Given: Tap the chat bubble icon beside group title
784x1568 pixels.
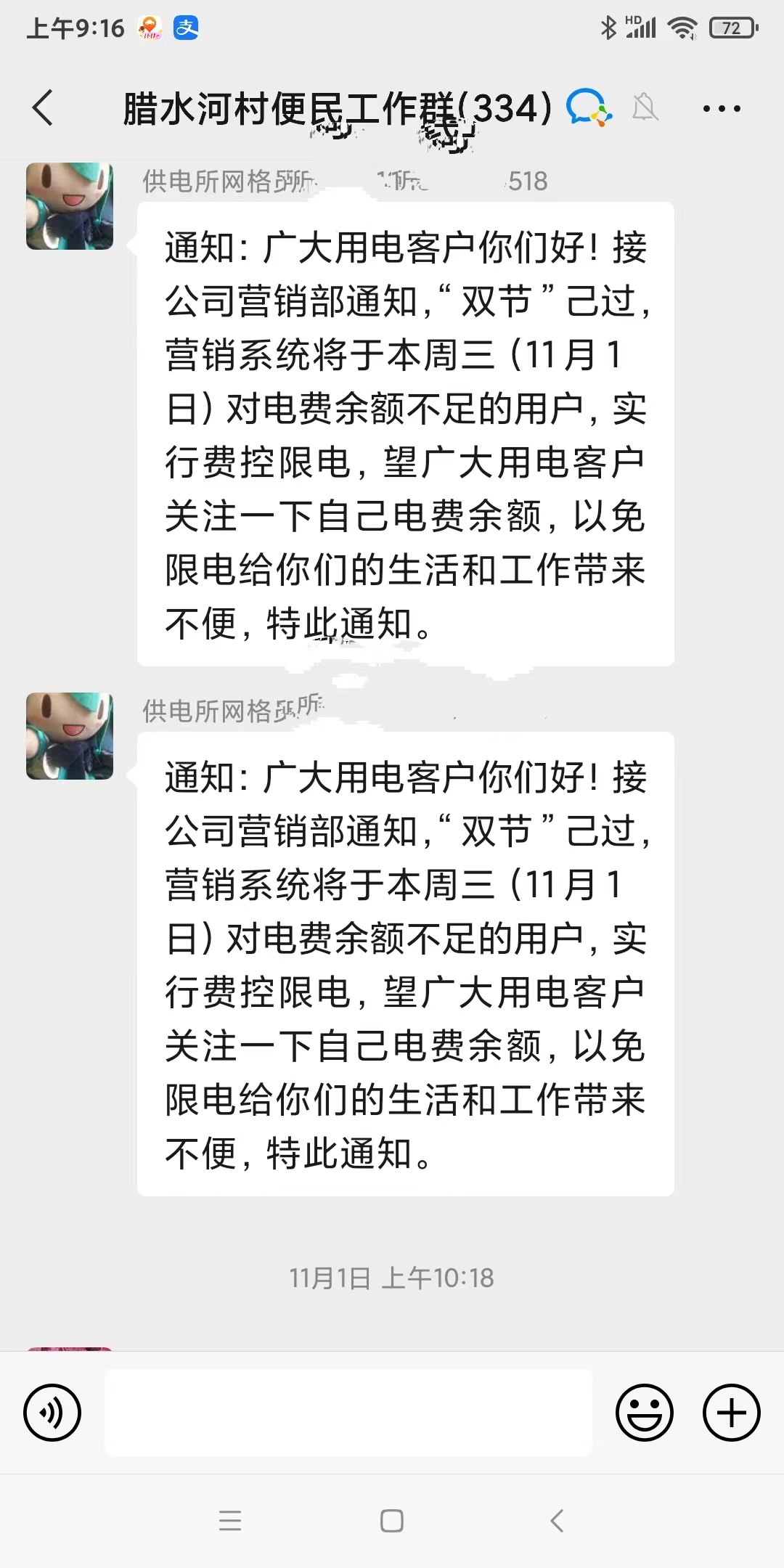Looking at the screenshot, I should (x=587, y=107).
